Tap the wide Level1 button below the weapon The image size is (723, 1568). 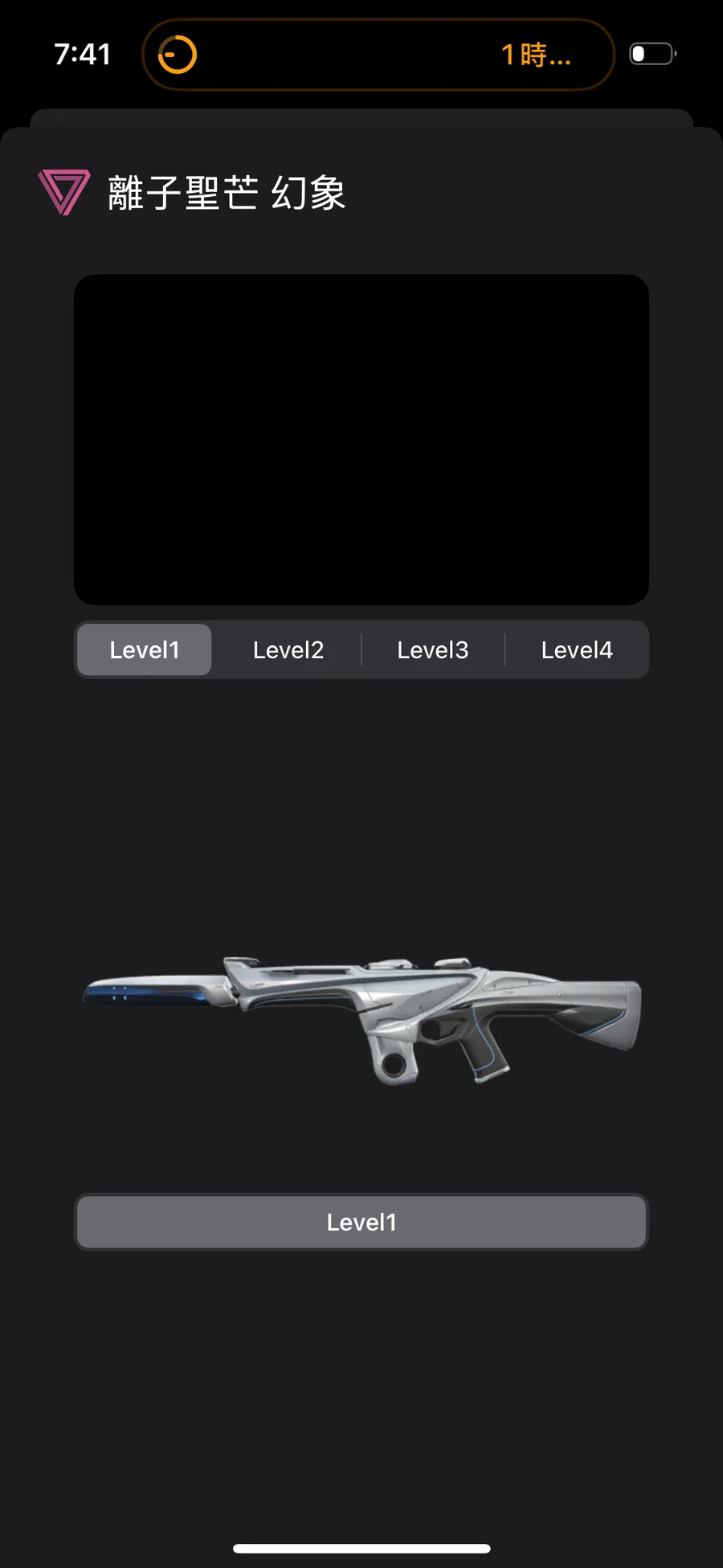click(x=361, y=1222)
